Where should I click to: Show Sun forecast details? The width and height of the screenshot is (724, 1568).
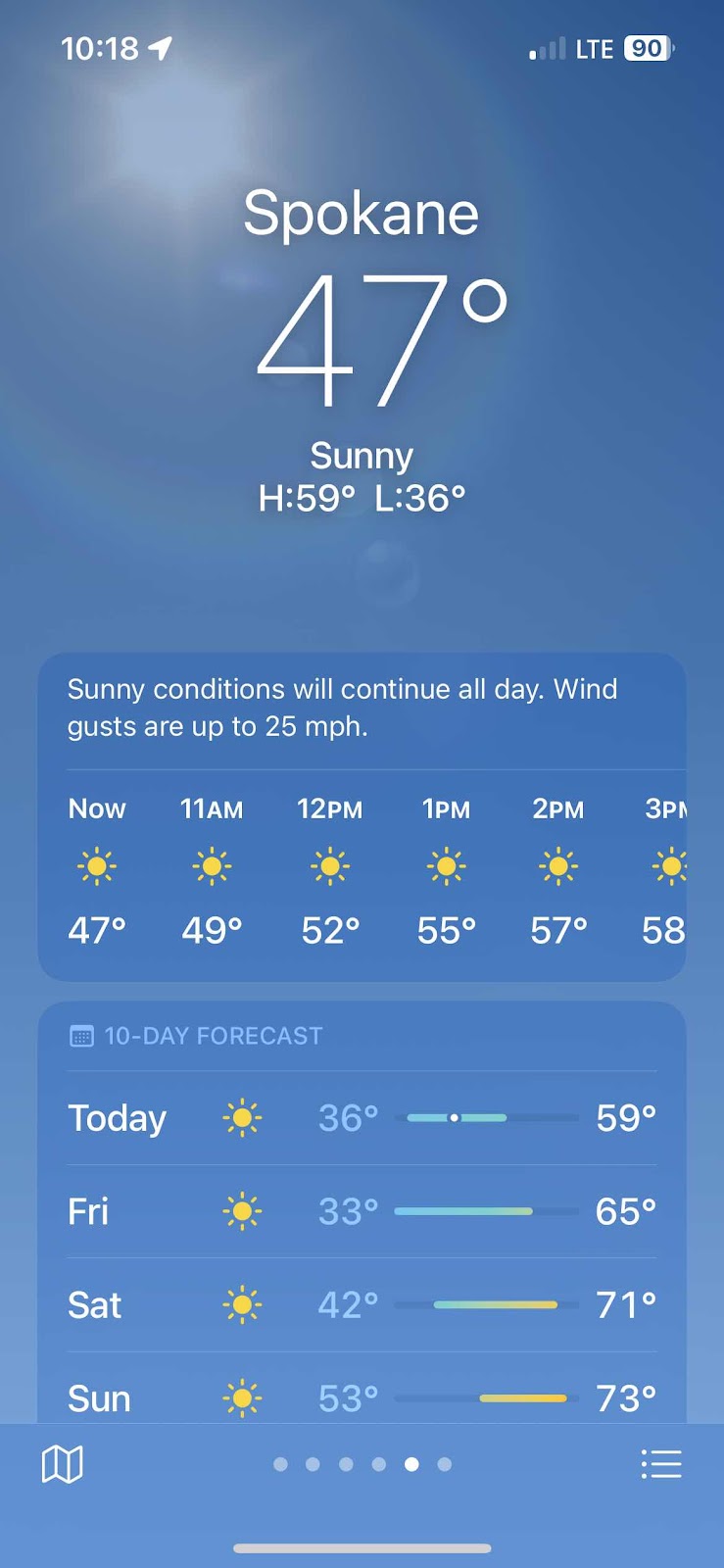pyautogui.click(x=362, y=1397)
